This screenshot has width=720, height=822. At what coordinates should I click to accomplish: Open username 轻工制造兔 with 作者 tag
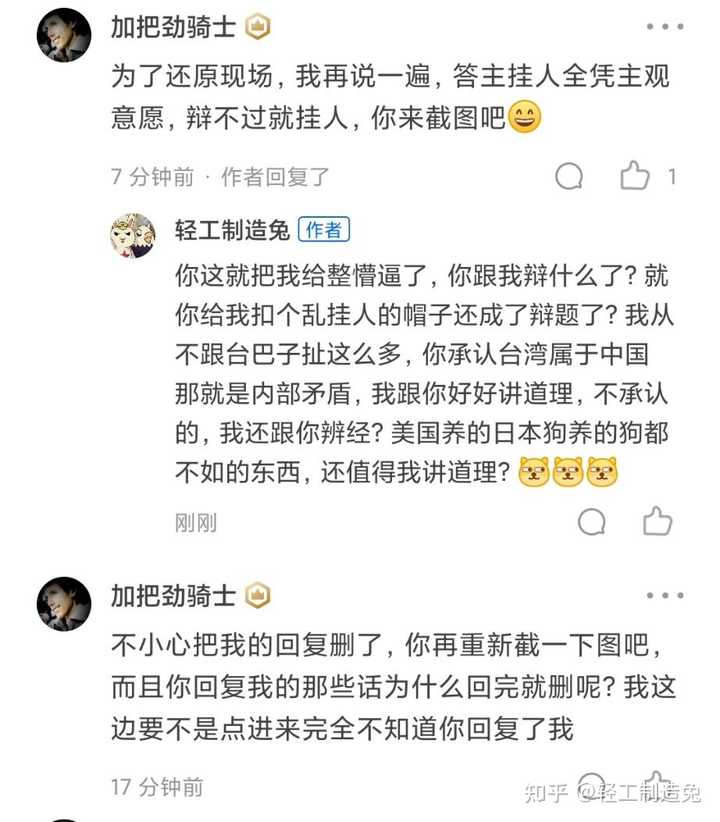232,230
